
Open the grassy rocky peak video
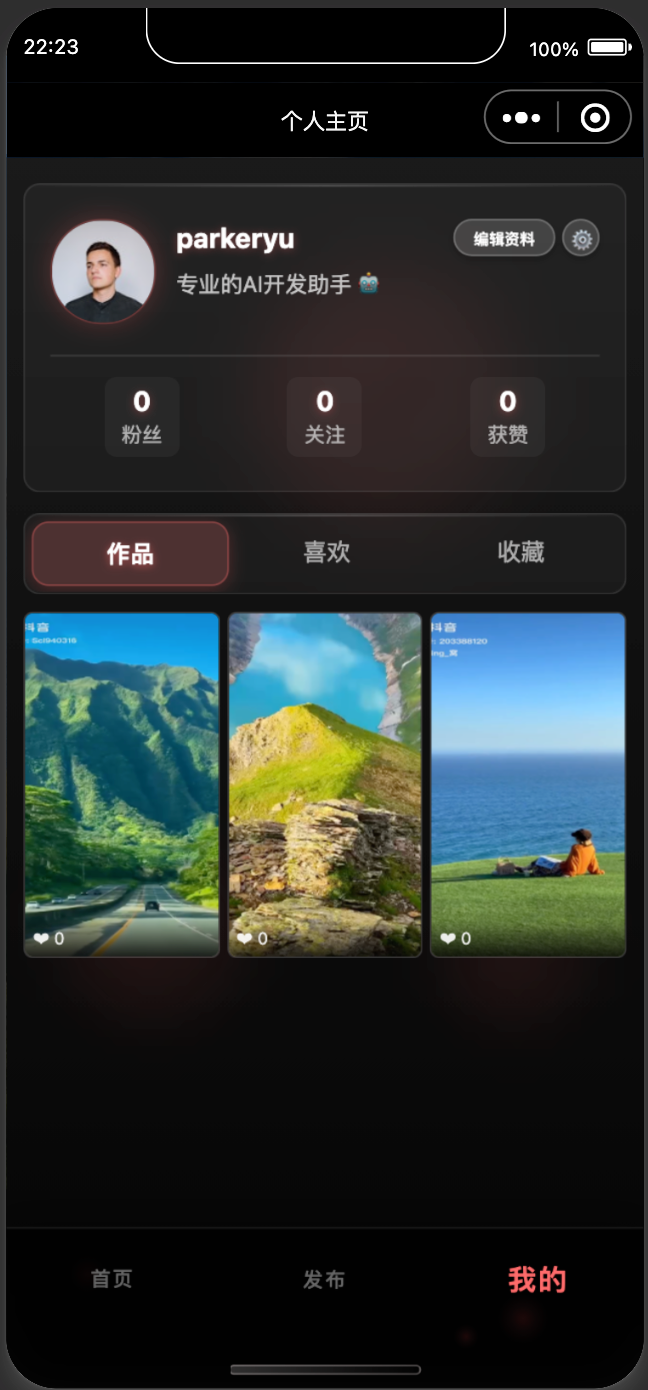point(325,785)
